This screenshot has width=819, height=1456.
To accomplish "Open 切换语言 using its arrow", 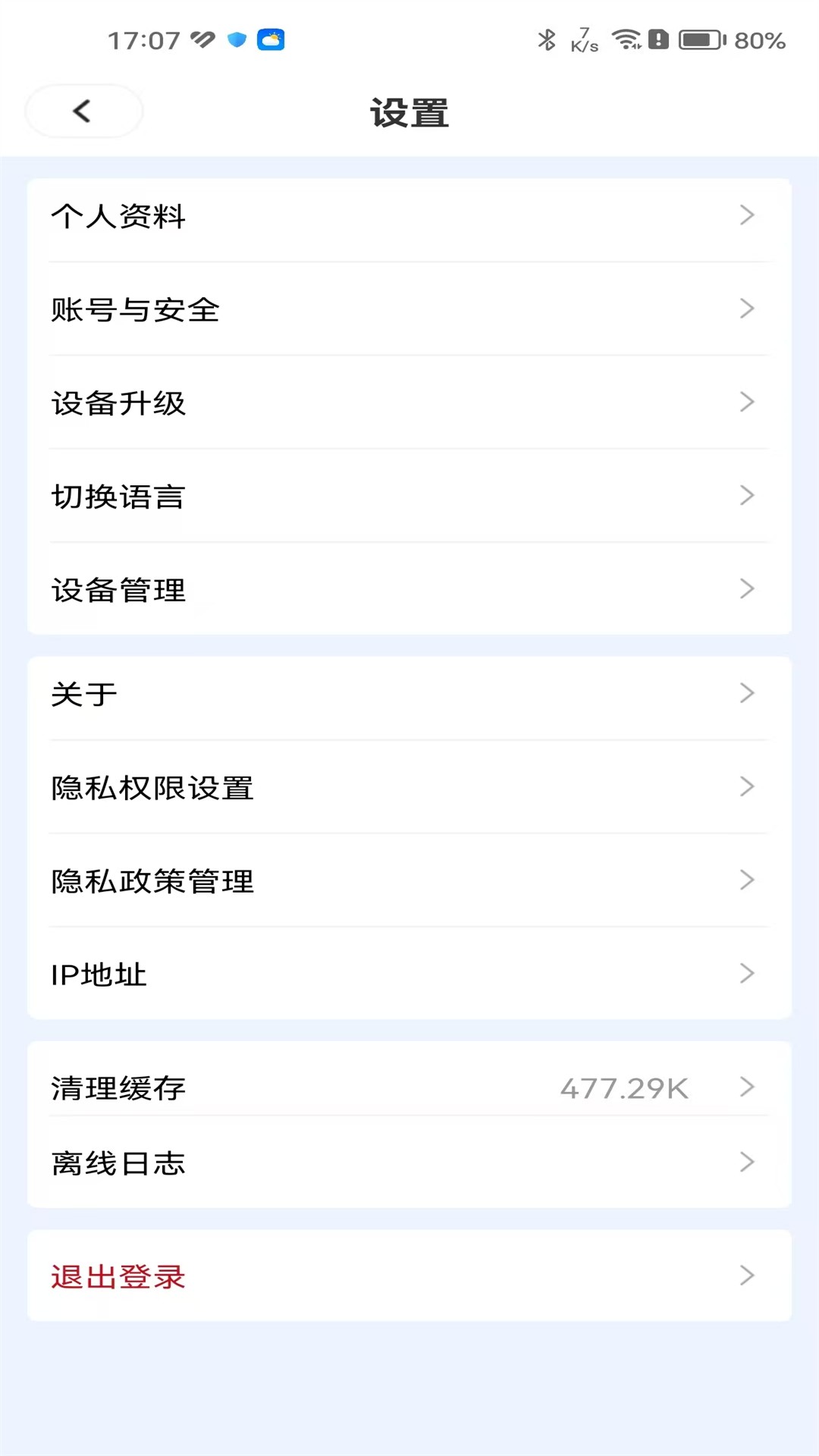I will tap(748, 495).
